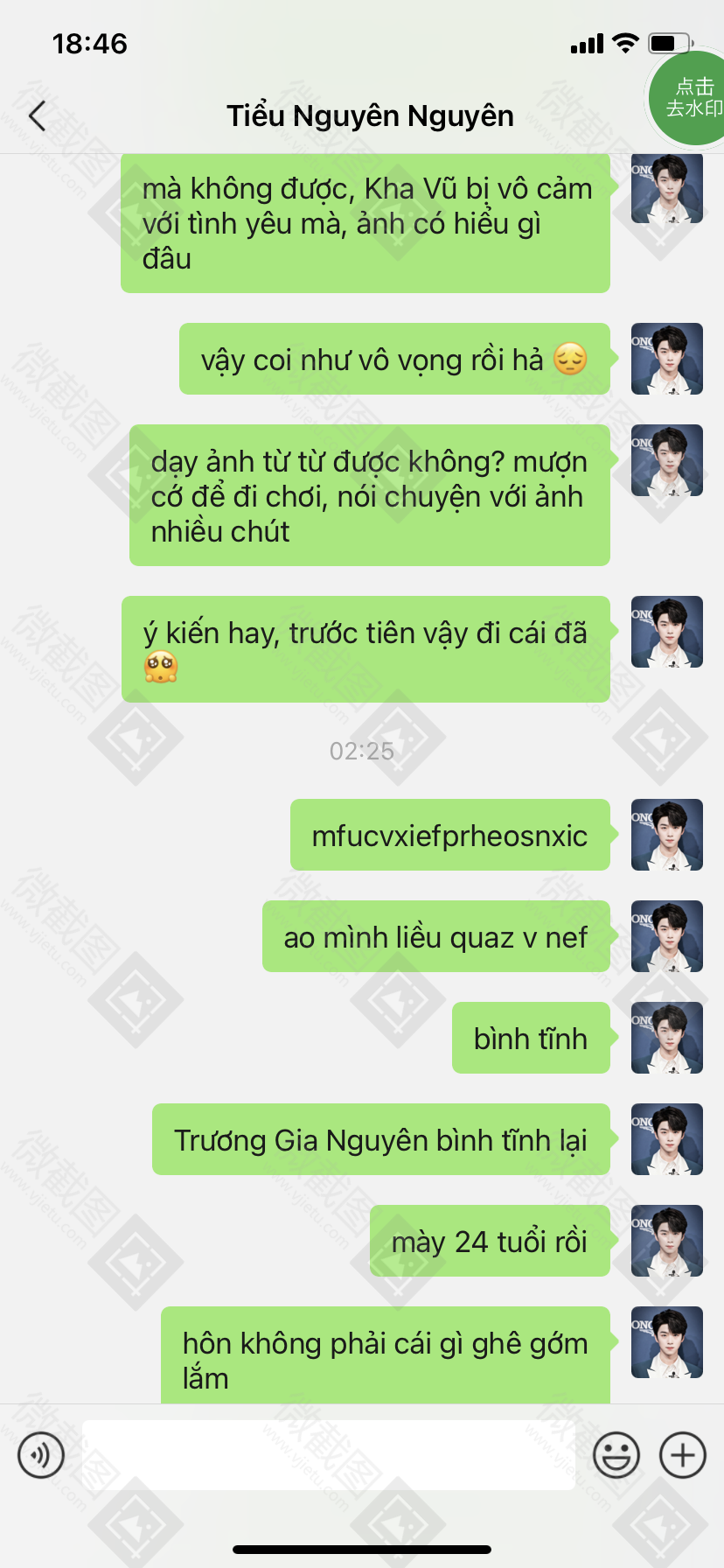Tap the avatar next to "bình tĩnh" message

pos(667,1038)
